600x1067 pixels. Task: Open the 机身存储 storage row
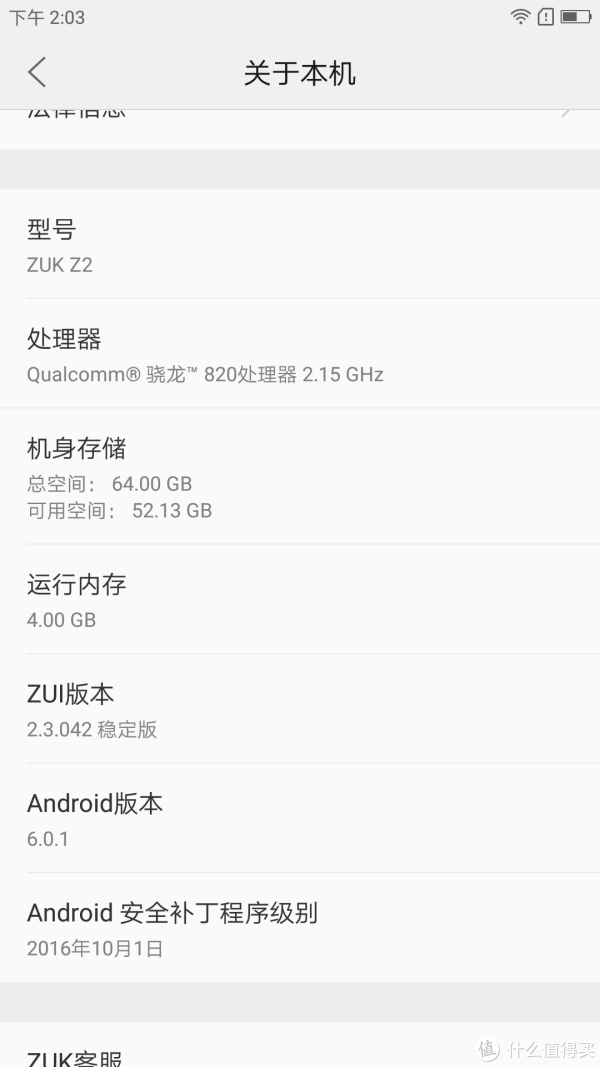300,477
